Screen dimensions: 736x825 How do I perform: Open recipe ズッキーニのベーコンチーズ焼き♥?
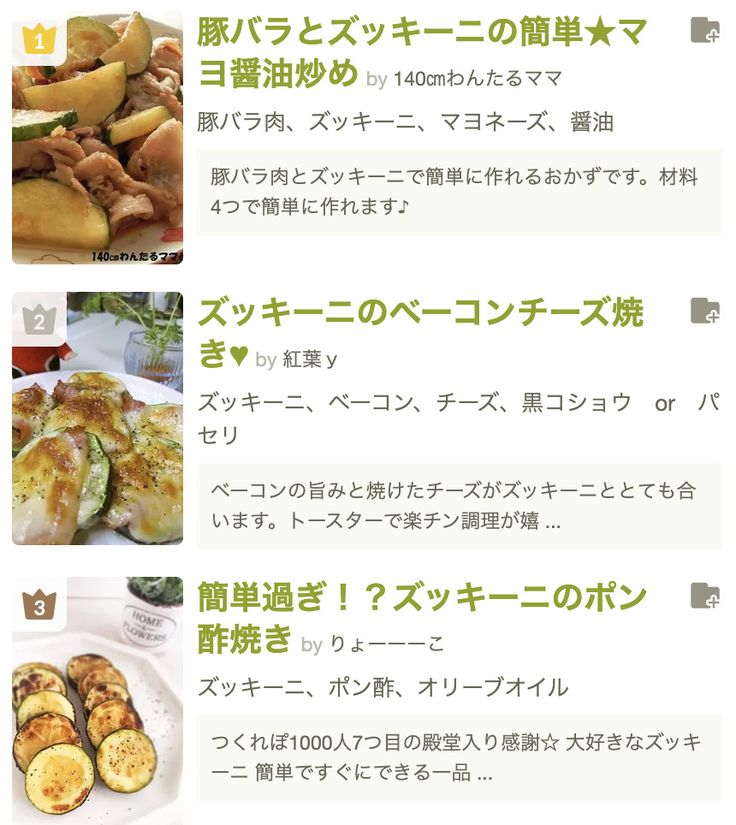click(x=420, y=314)
